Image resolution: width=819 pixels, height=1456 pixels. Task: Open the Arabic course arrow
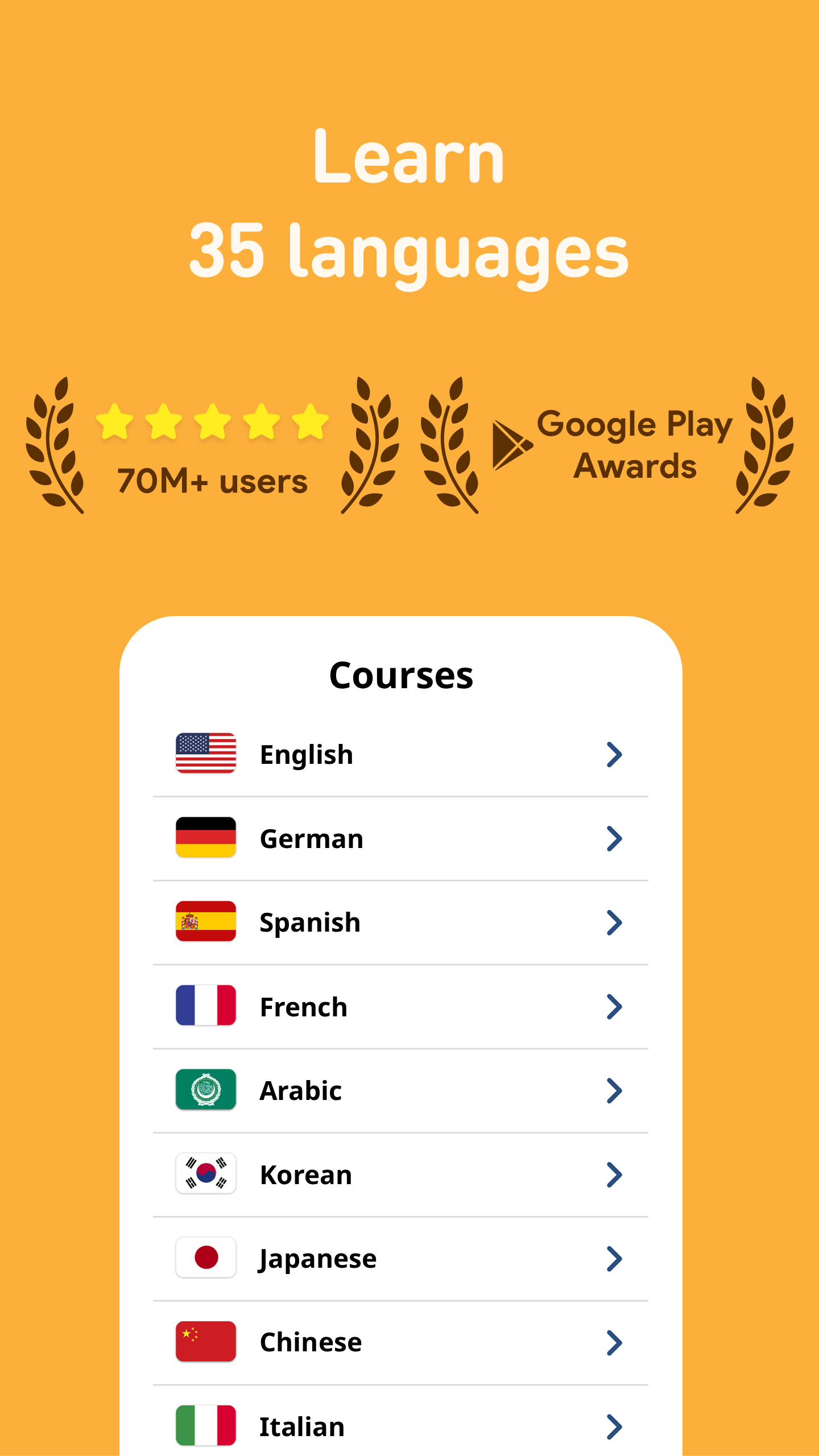coord(614,1090)
